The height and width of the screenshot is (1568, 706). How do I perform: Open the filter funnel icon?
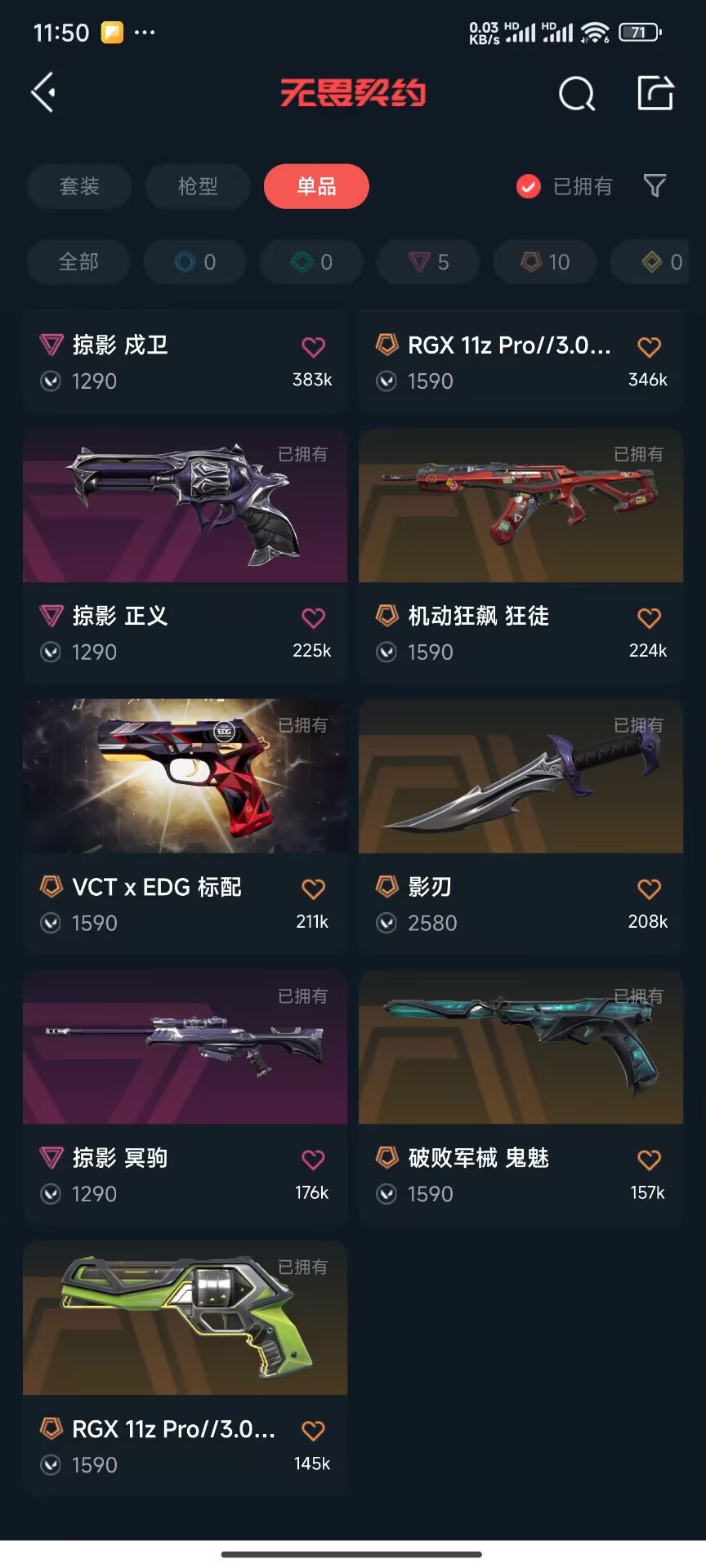655,185
